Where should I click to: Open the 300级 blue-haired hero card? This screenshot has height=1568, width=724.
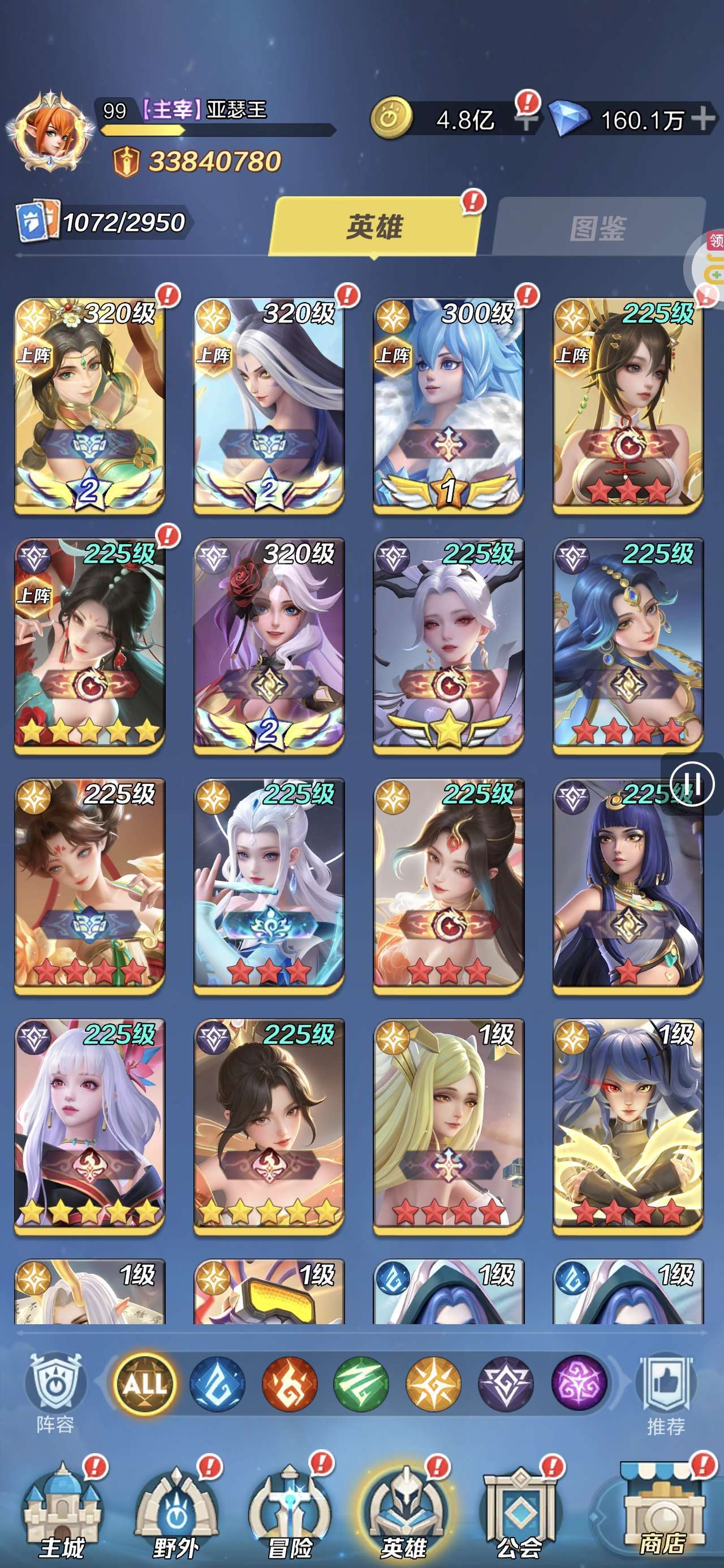point(449,406)
